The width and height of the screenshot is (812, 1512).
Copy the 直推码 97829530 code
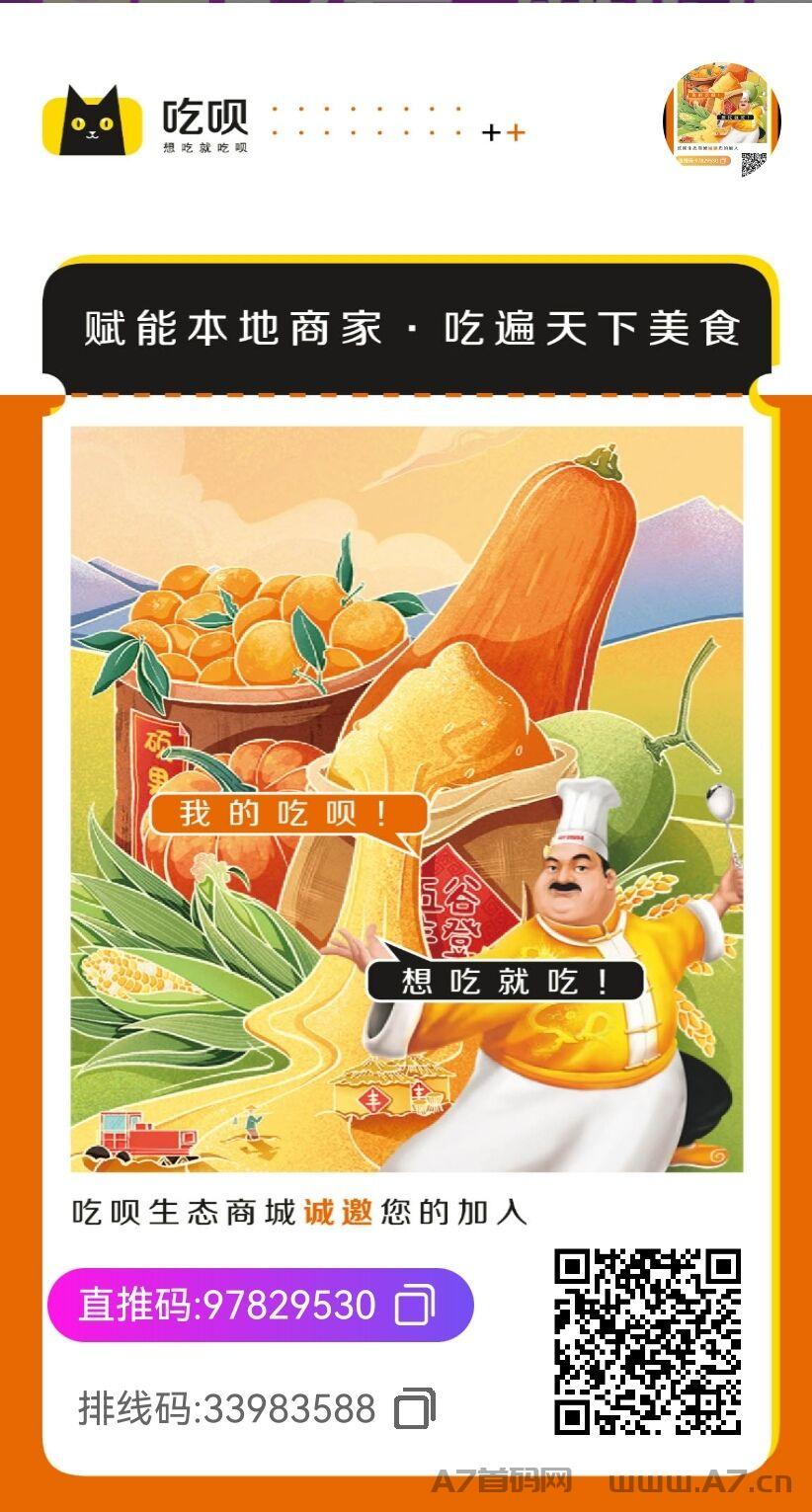click(x=415, y=1305)
